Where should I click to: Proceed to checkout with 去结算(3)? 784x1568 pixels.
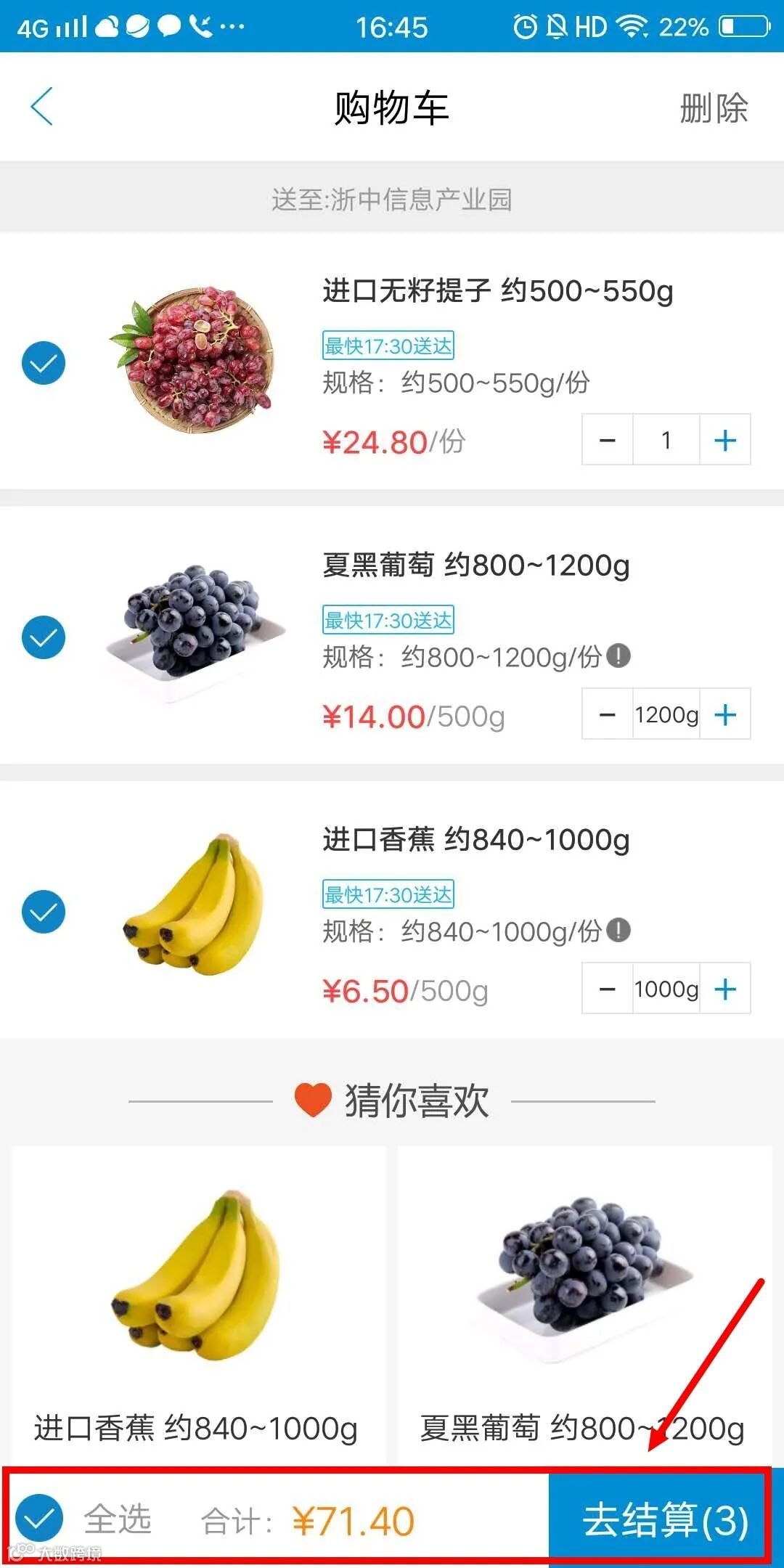tap(664, 1520)
